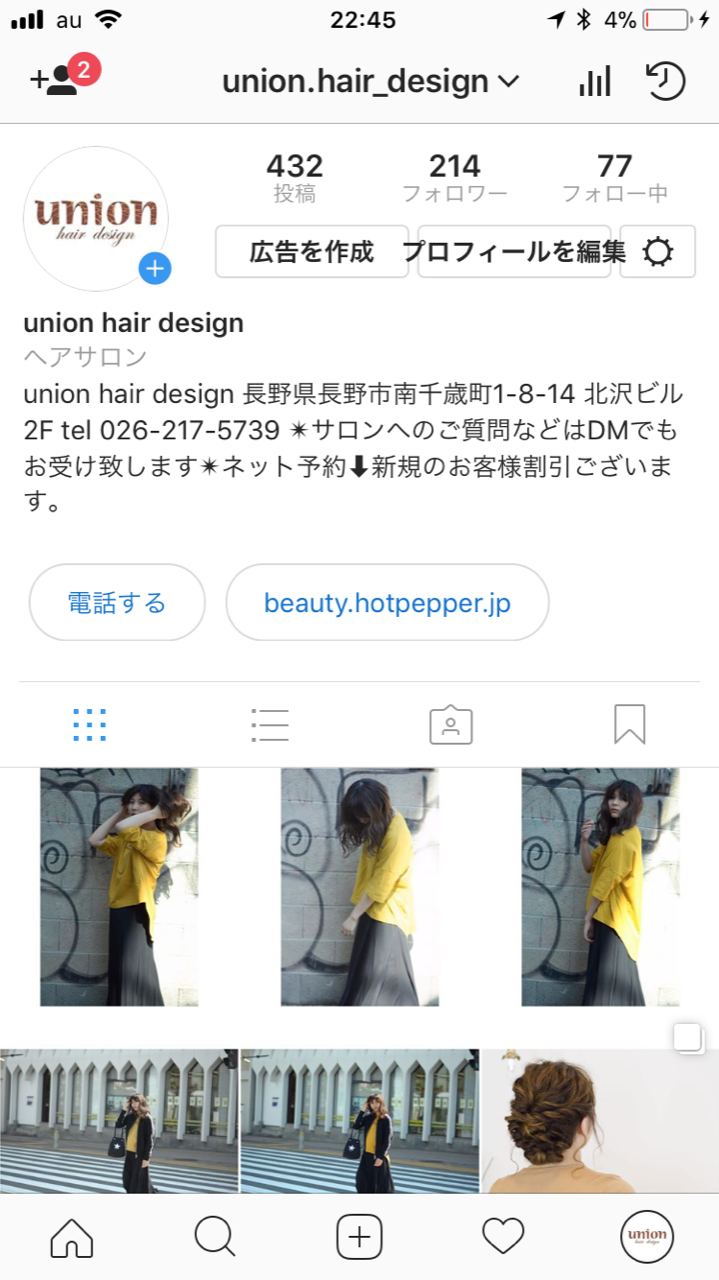Open the settings gear

pos(657,252)
